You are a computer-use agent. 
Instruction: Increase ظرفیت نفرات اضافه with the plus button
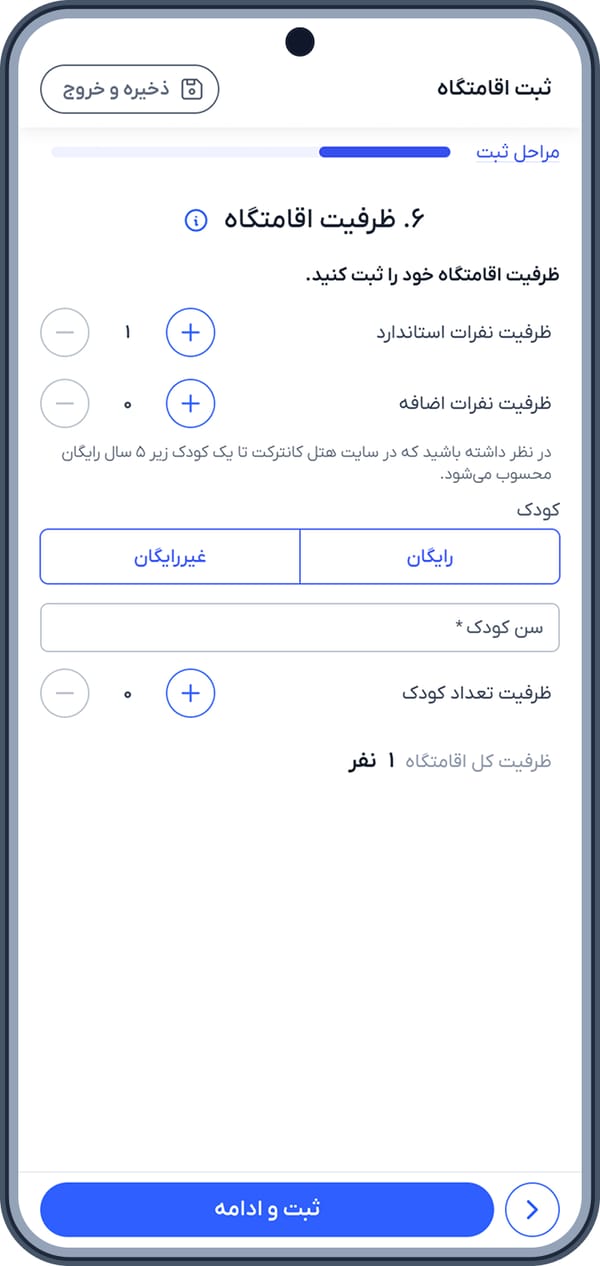click(x=190, y=404)
